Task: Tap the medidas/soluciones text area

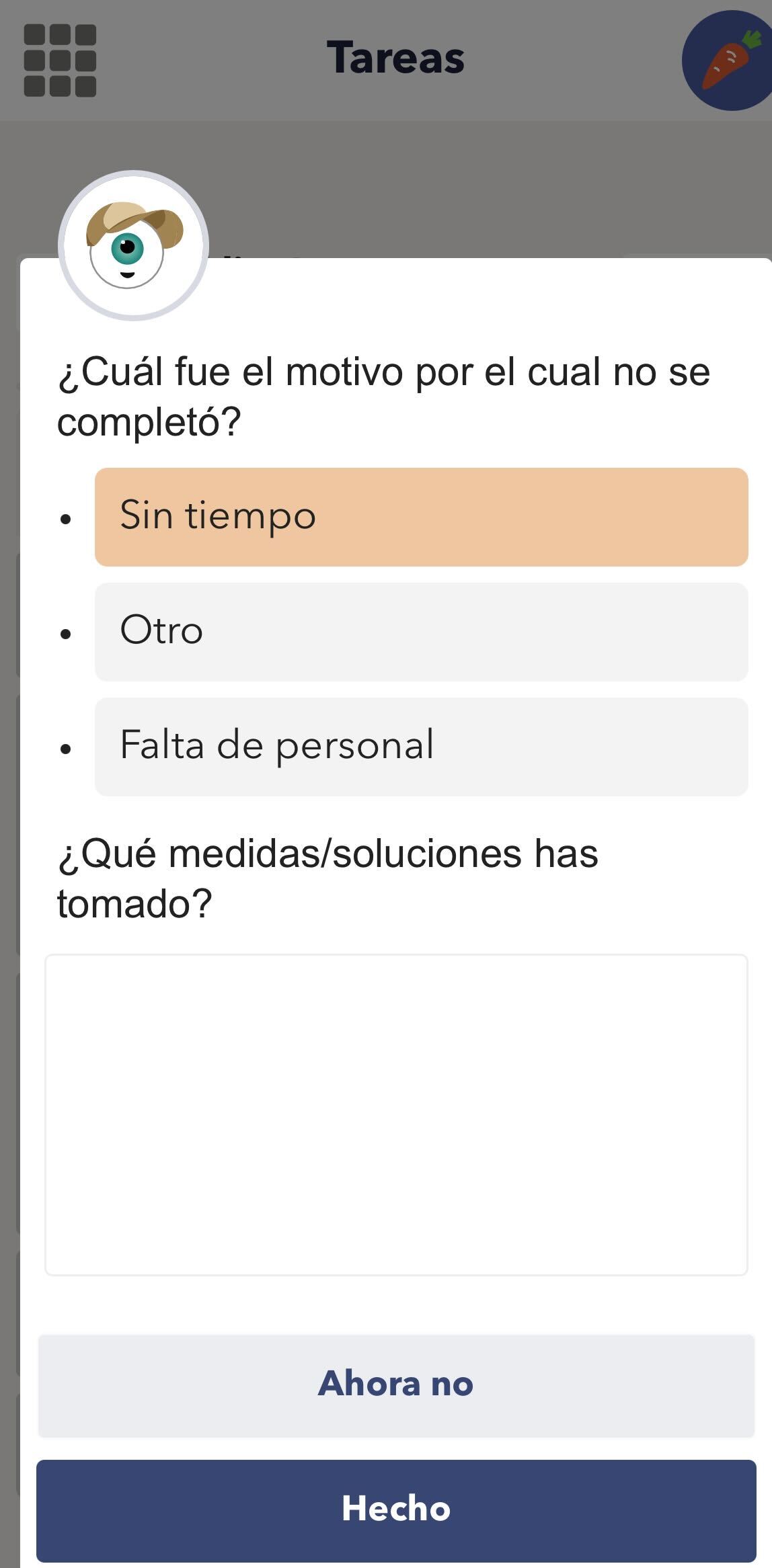Action: 396,1114
